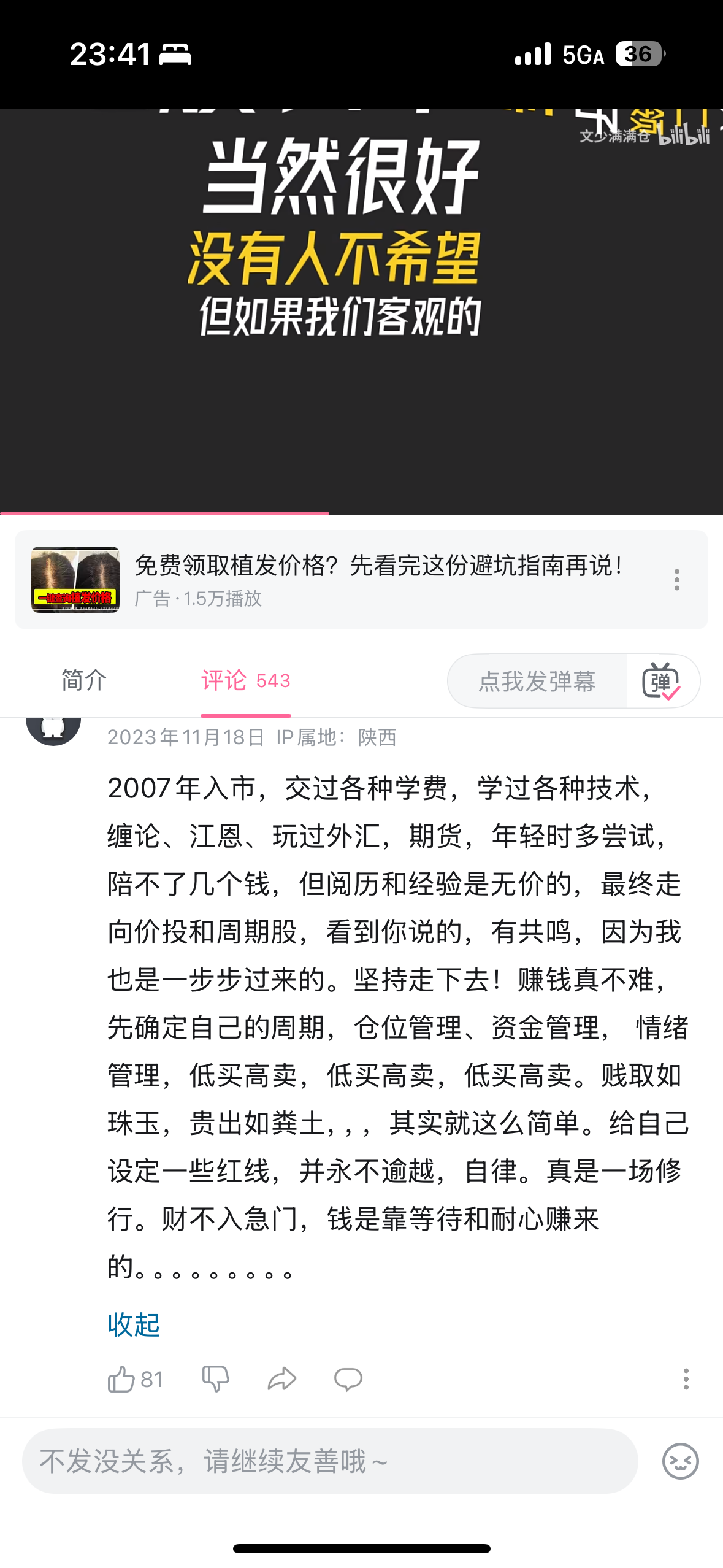Viewport: 723px width, 1568px height.
Task: Open the Shaanxi commenter's avatar
Action: tap(53, 728)
